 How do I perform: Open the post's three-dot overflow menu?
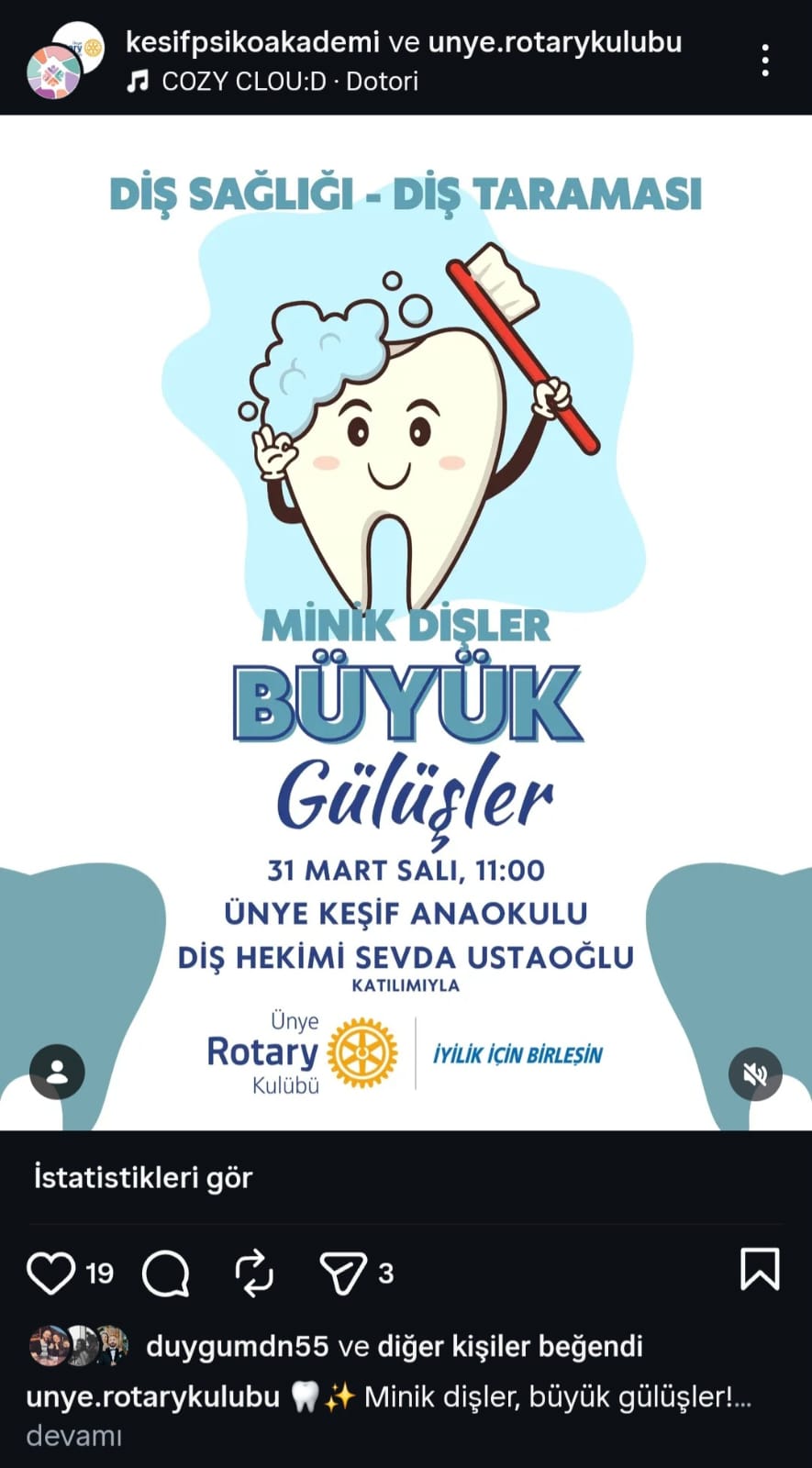tap(764, 61)
